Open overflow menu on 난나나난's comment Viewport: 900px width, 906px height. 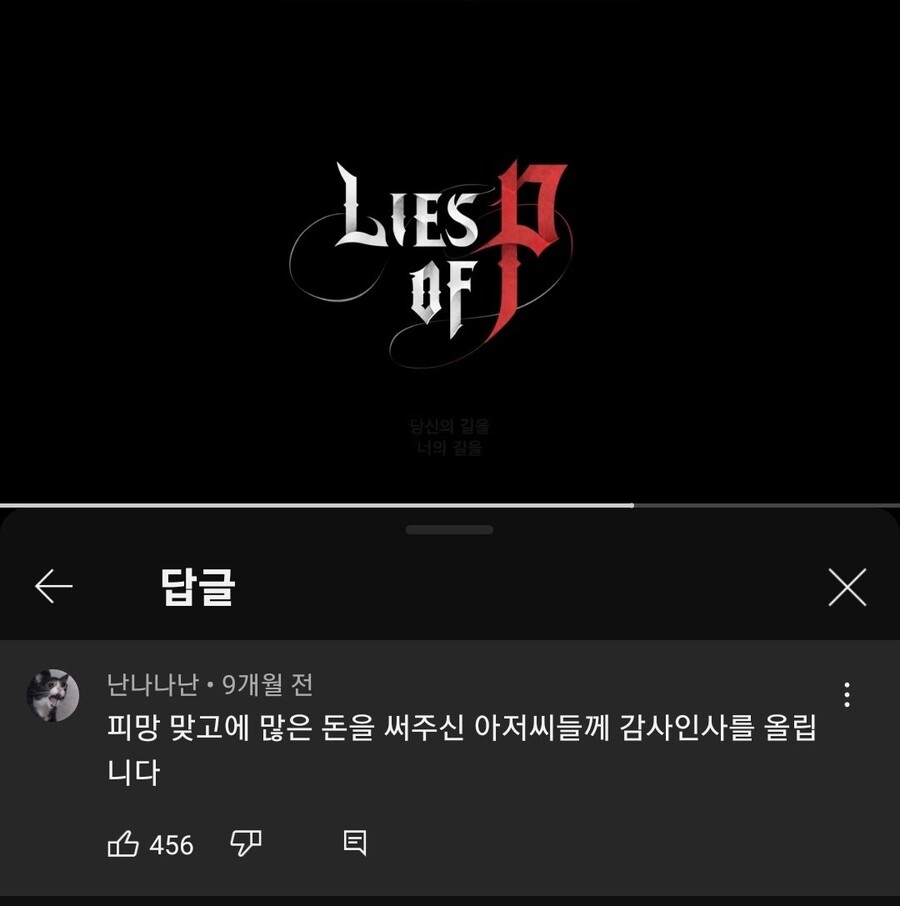point(847,695)
